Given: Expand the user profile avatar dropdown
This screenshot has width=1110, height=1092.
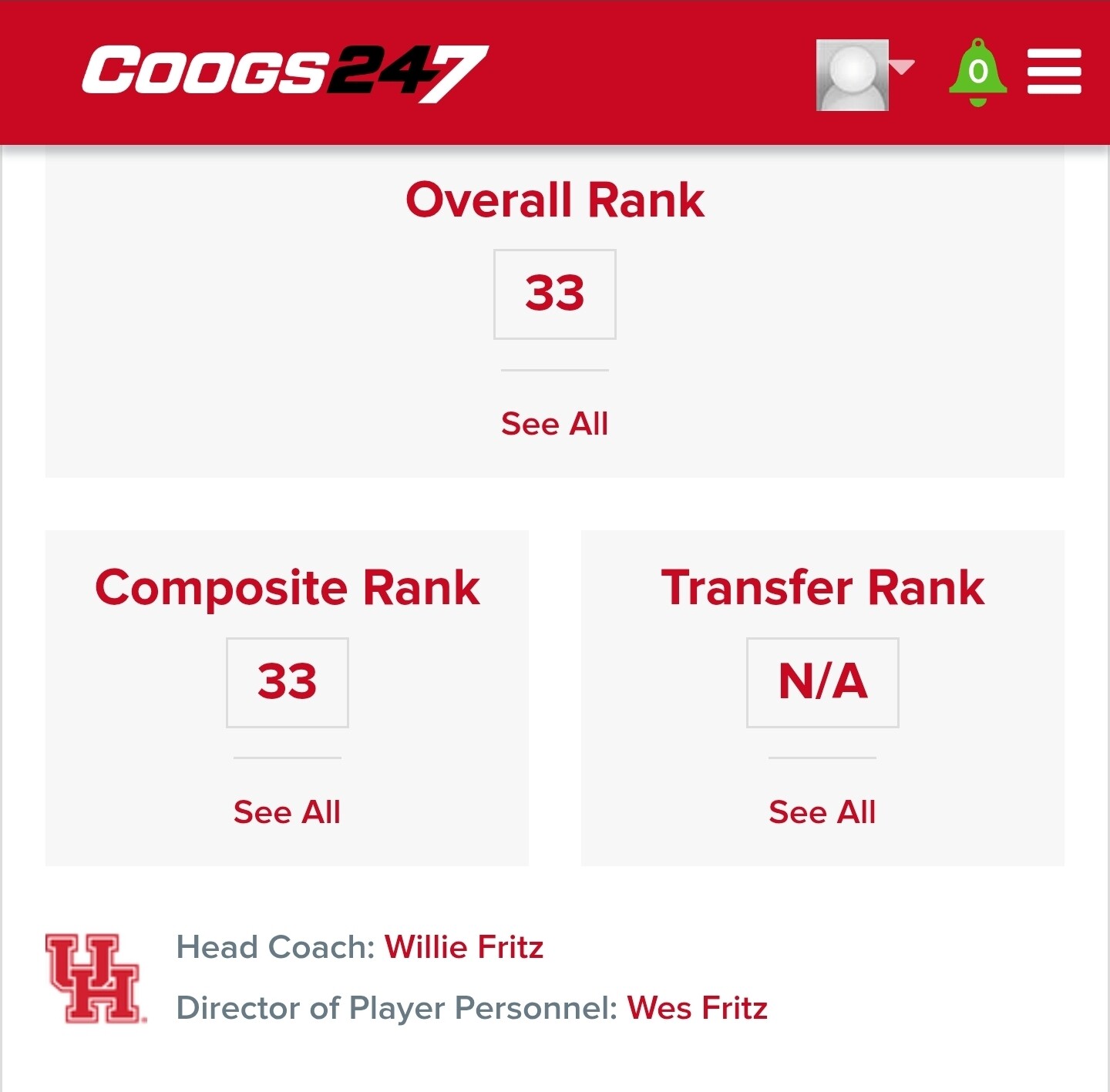Looking at the screenshot, I should click(x=863, y=74).
